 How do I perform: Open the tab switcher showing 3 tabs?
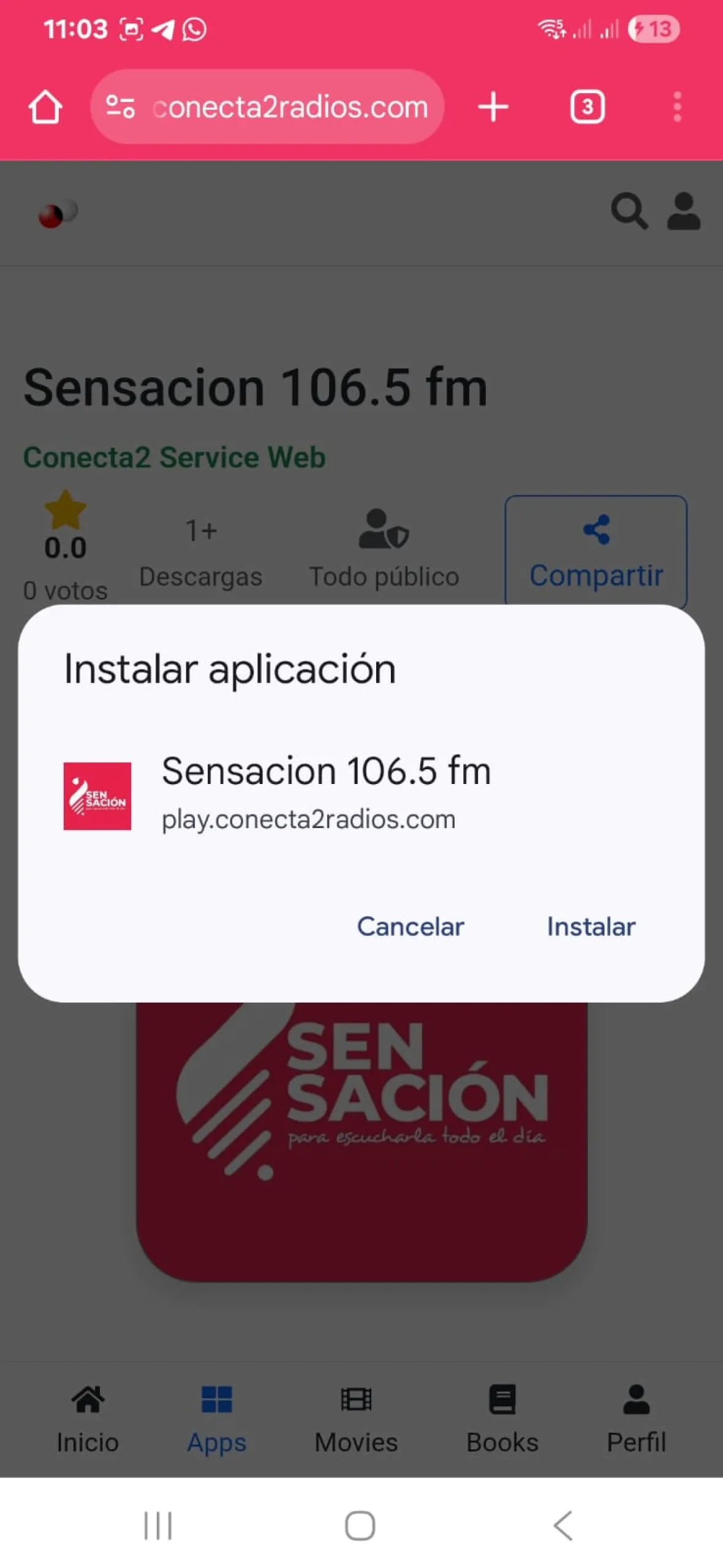[x=587, y=107]
